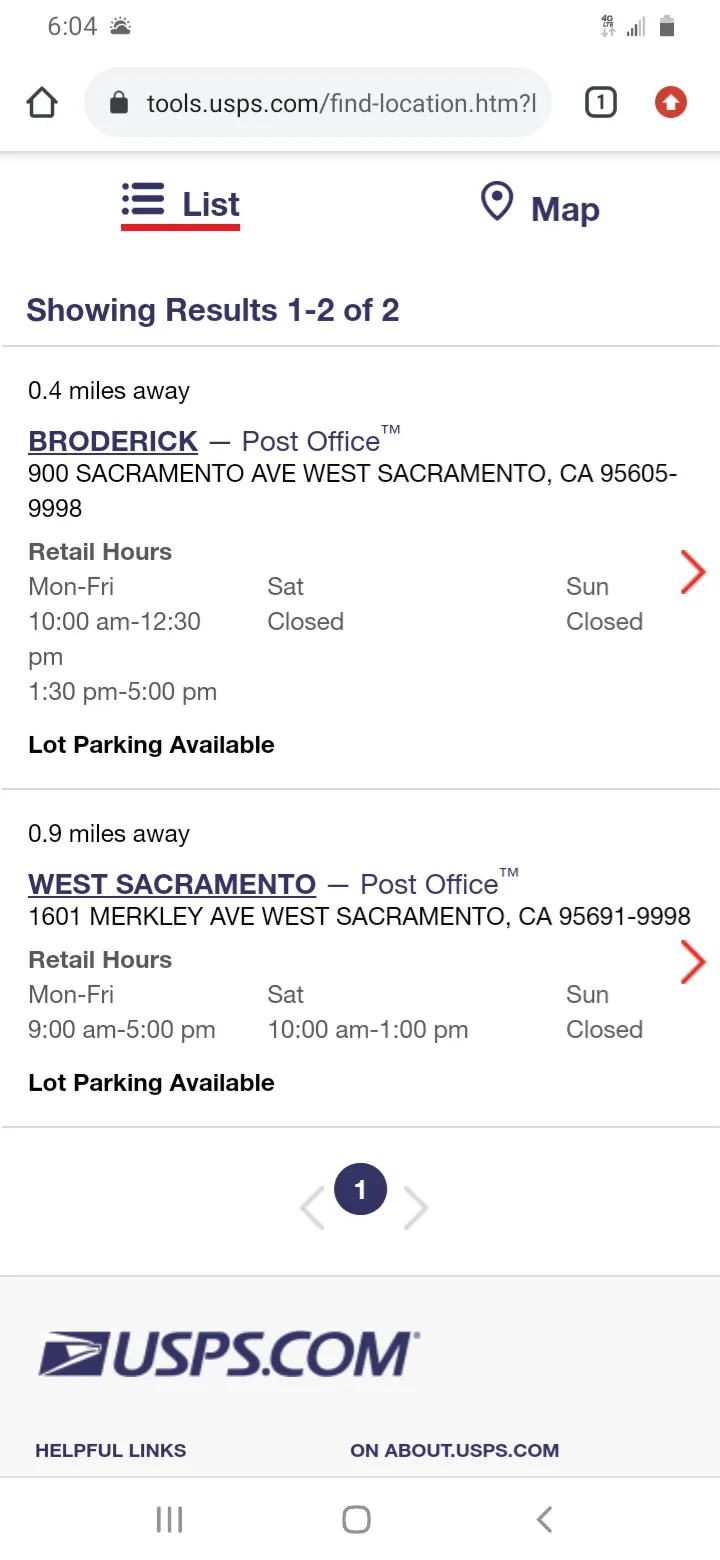
Task: Tap the red chevron for Broderick details
Action: pyautogui.click(x=693, y=572)
